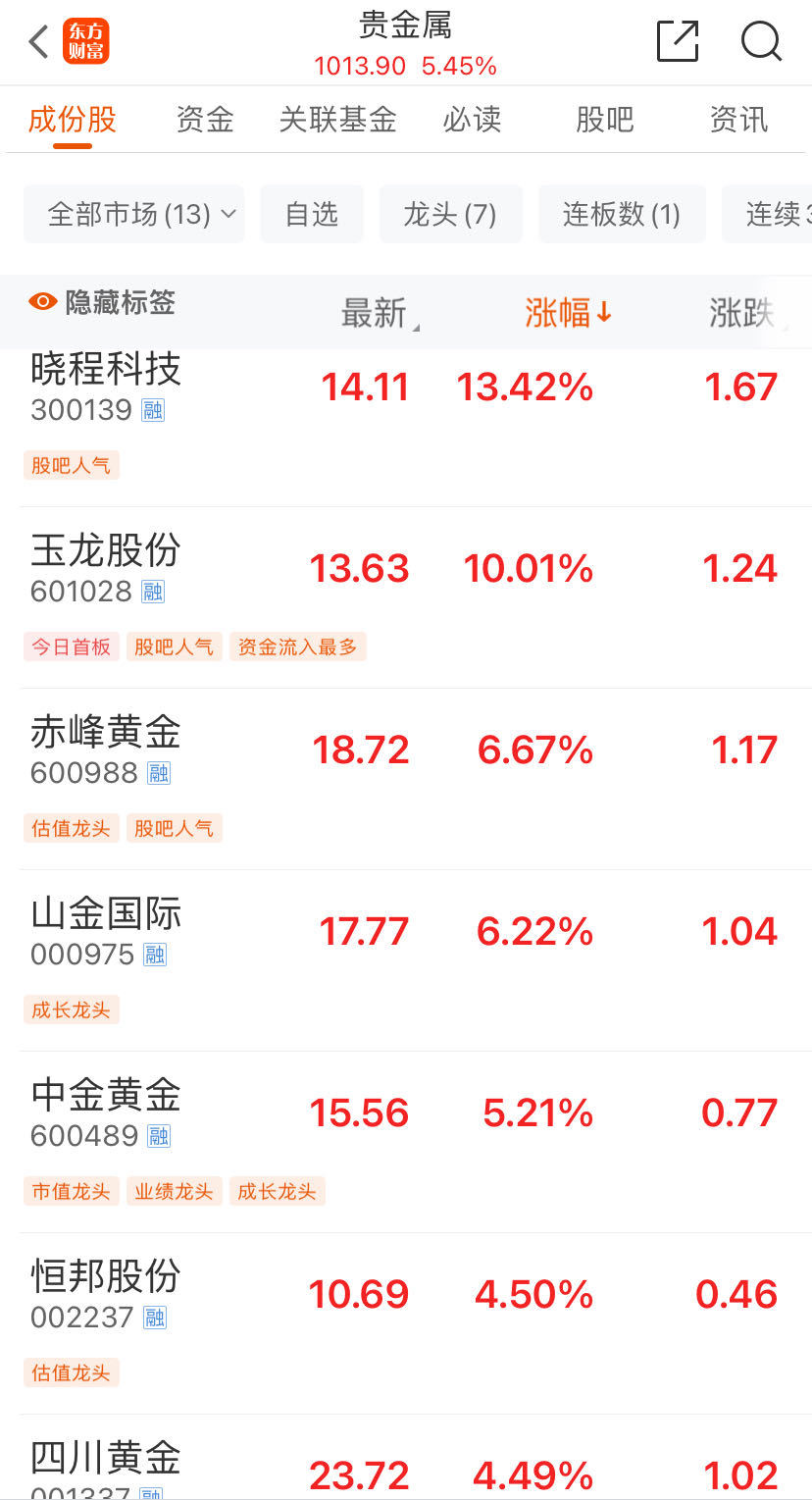
Task: Toggle 隐藏标签 eye option
Action: [x=102, y=302]
